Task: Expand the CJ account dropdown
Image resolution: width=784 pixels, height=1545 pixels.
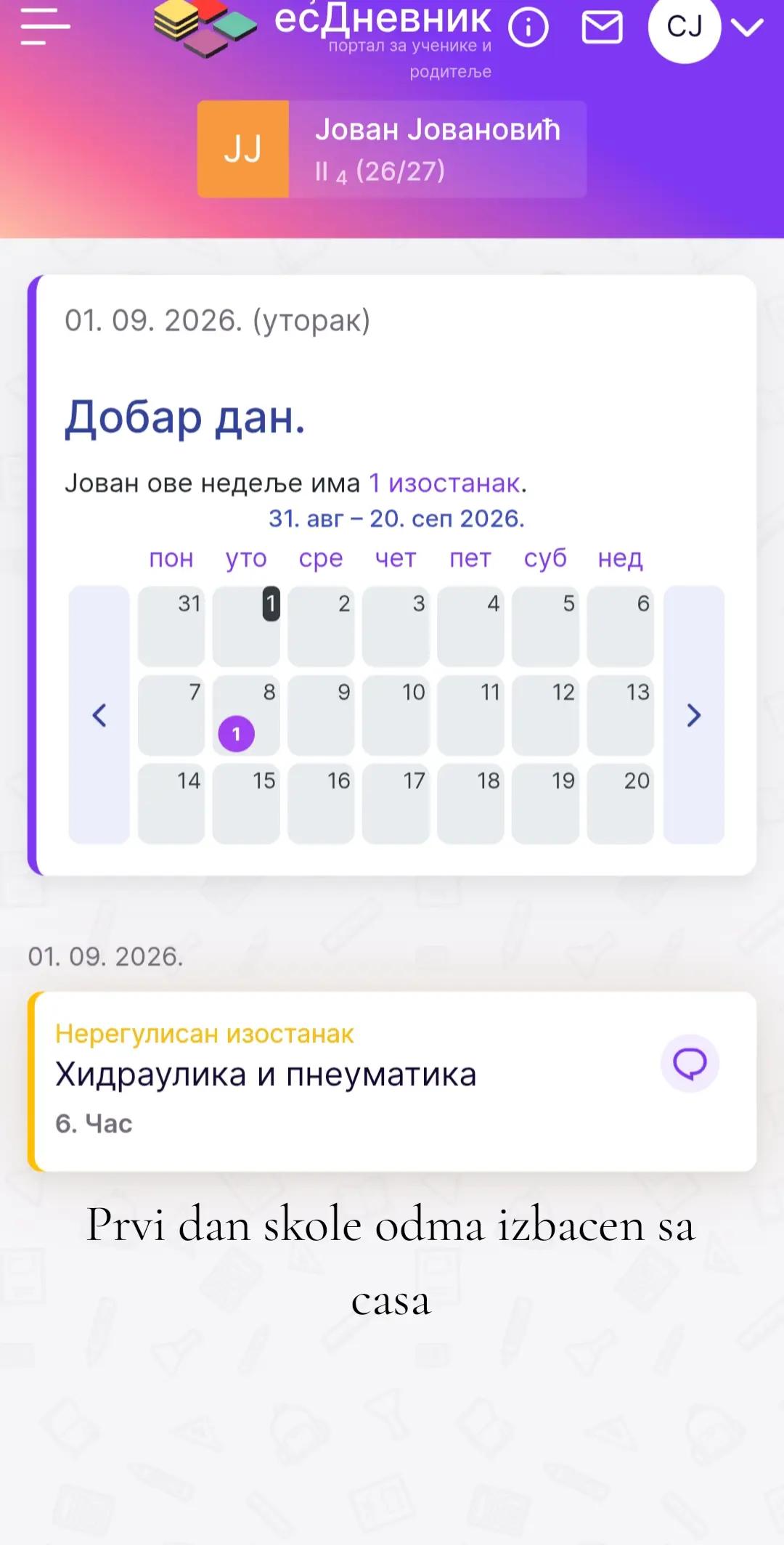Action: pyautogui.click(x=747, y=28)
